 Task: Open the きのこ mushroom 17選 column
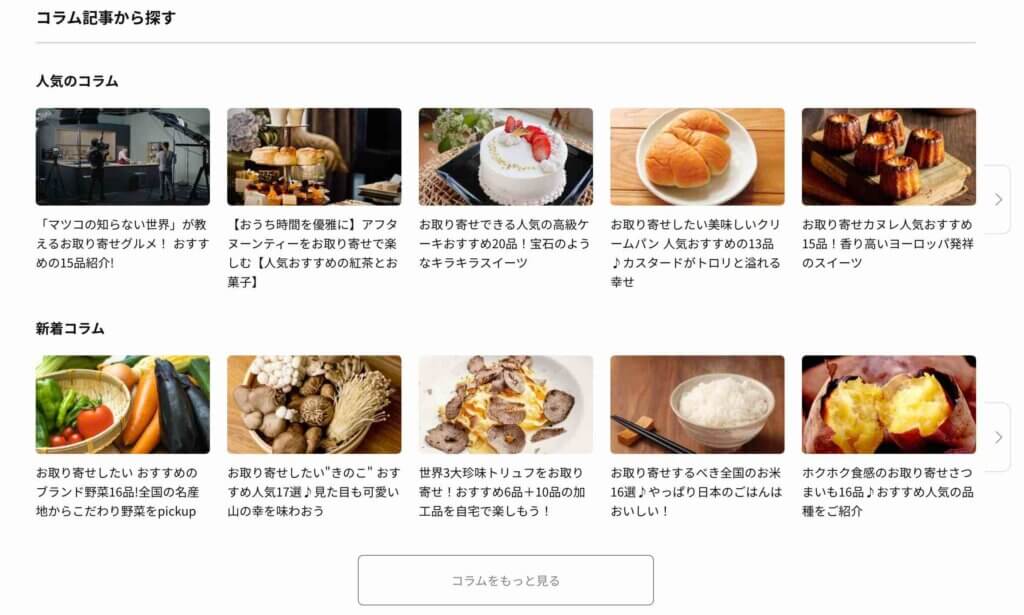coord(314,404)
